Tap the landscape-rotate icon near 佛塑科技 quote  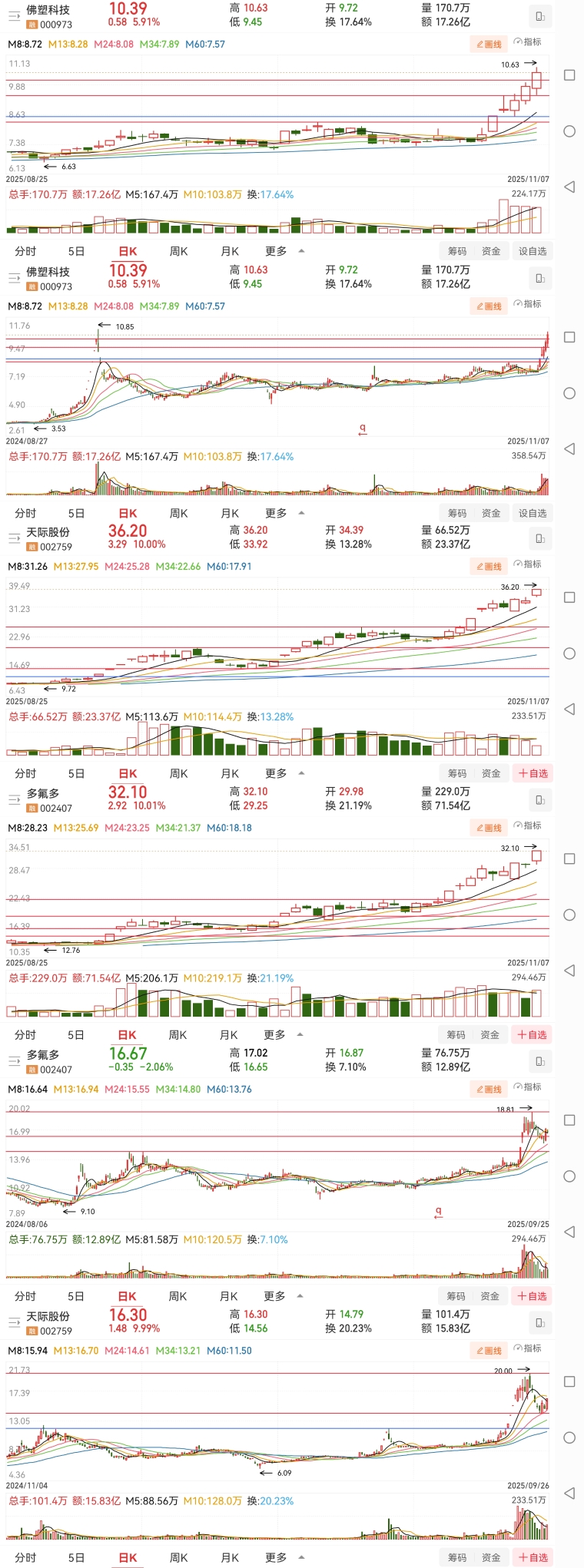pyautogui.click(x=542, y=15)
